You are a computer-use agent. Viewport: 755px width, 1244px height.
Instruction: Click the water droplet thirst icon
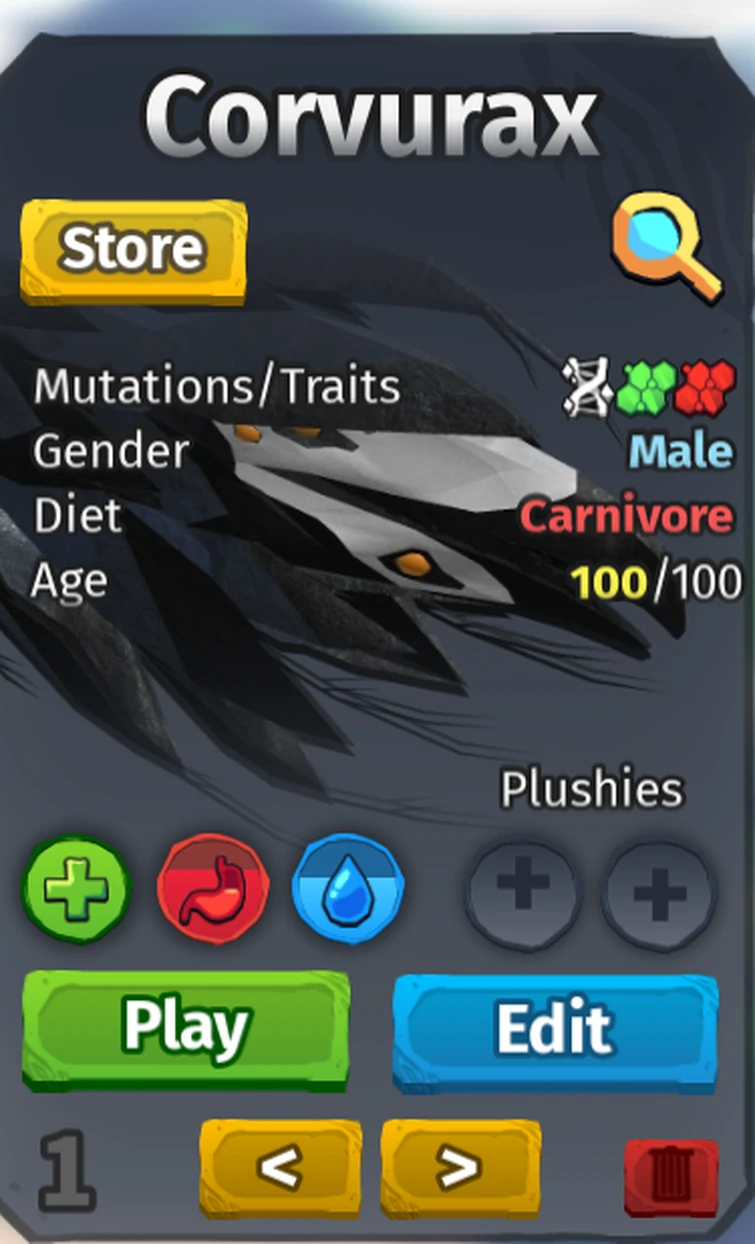pyautogui.click(x=348, y=890)
